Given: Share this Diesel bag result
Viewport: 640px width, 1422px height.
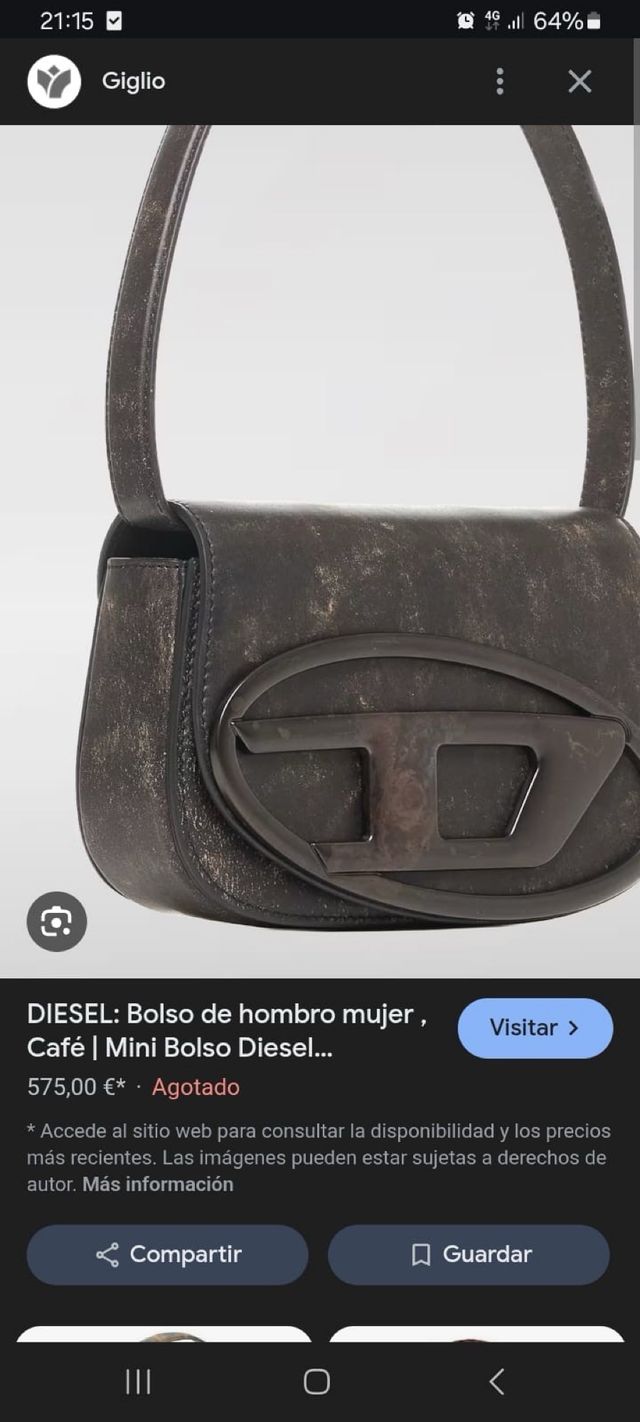Looking at the screenshot, I should (x=168, y=1254).
